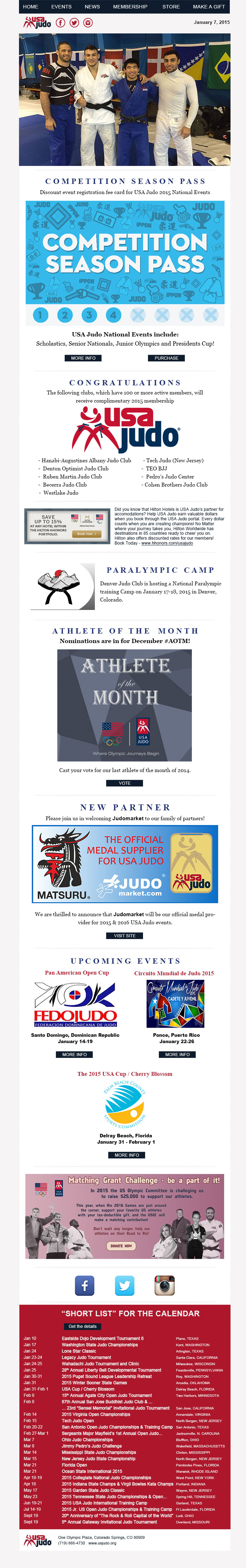Follow the www.hhonors.com/usajudo link
Viewport: 246px width, 1568px height.
pos(167,543)
